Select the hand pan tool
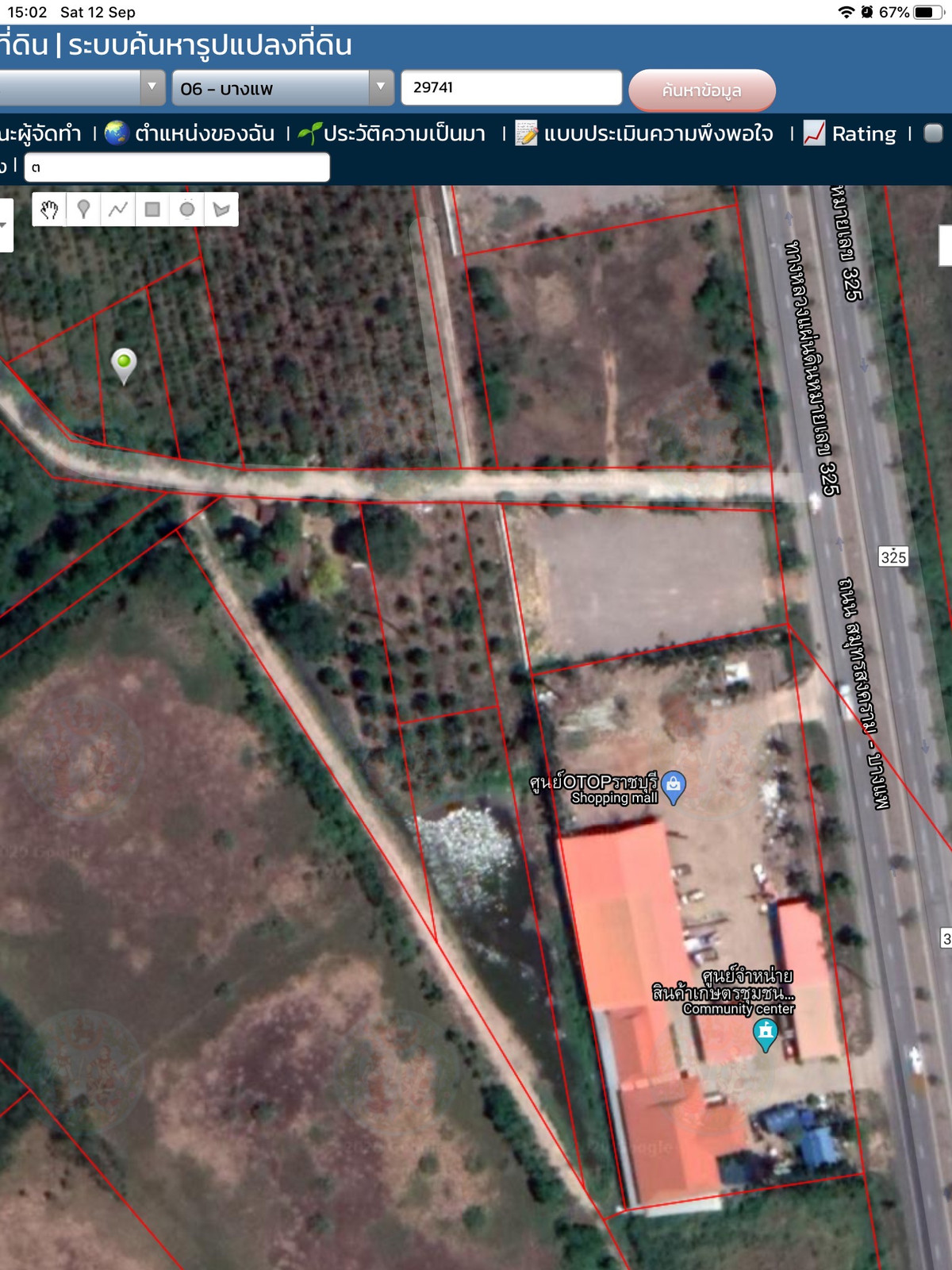This screenshot has height=1270, width=952. 49,210
